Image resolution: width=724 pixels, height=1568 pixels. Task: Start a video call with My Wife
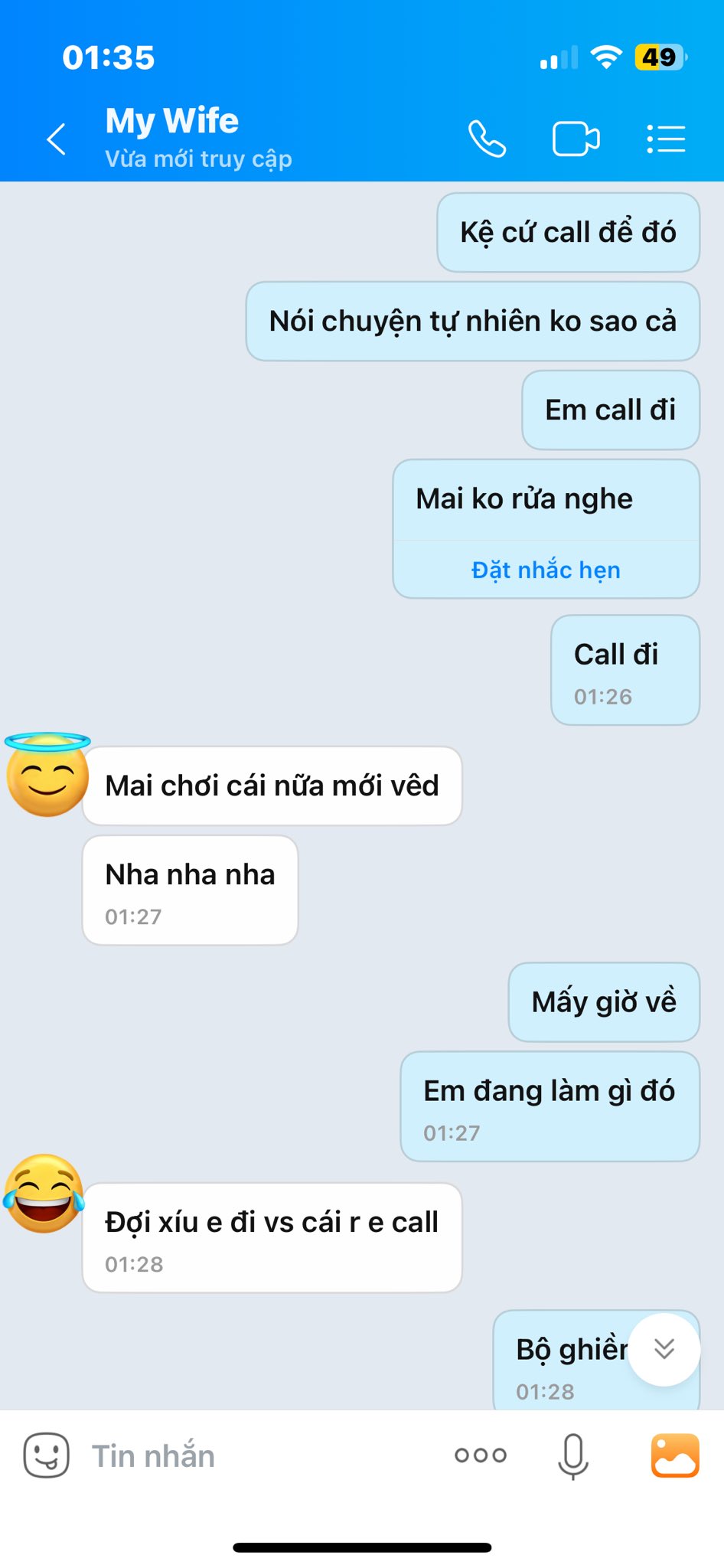click(576, 139)
